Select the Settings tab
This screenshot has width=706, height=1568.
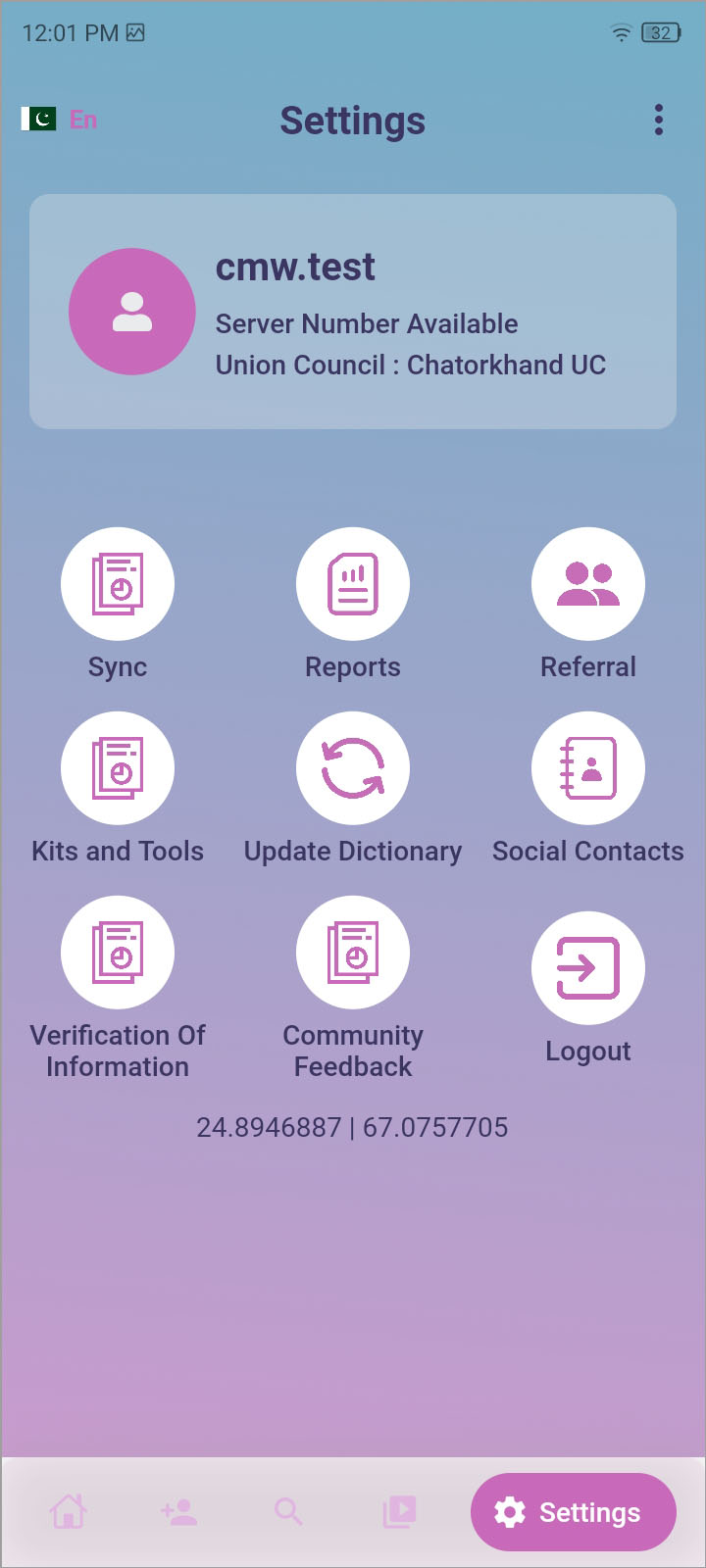[x=573, y=1511]
